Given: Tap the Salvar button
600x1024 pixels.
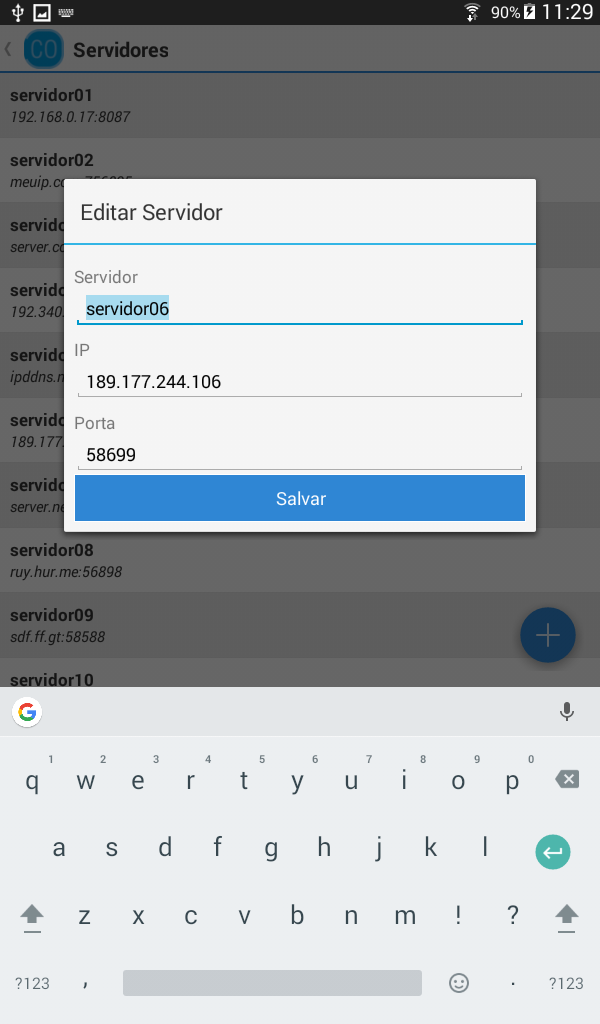Looking at the screenshot, I should pyautogui.click(x=300, y=498).
